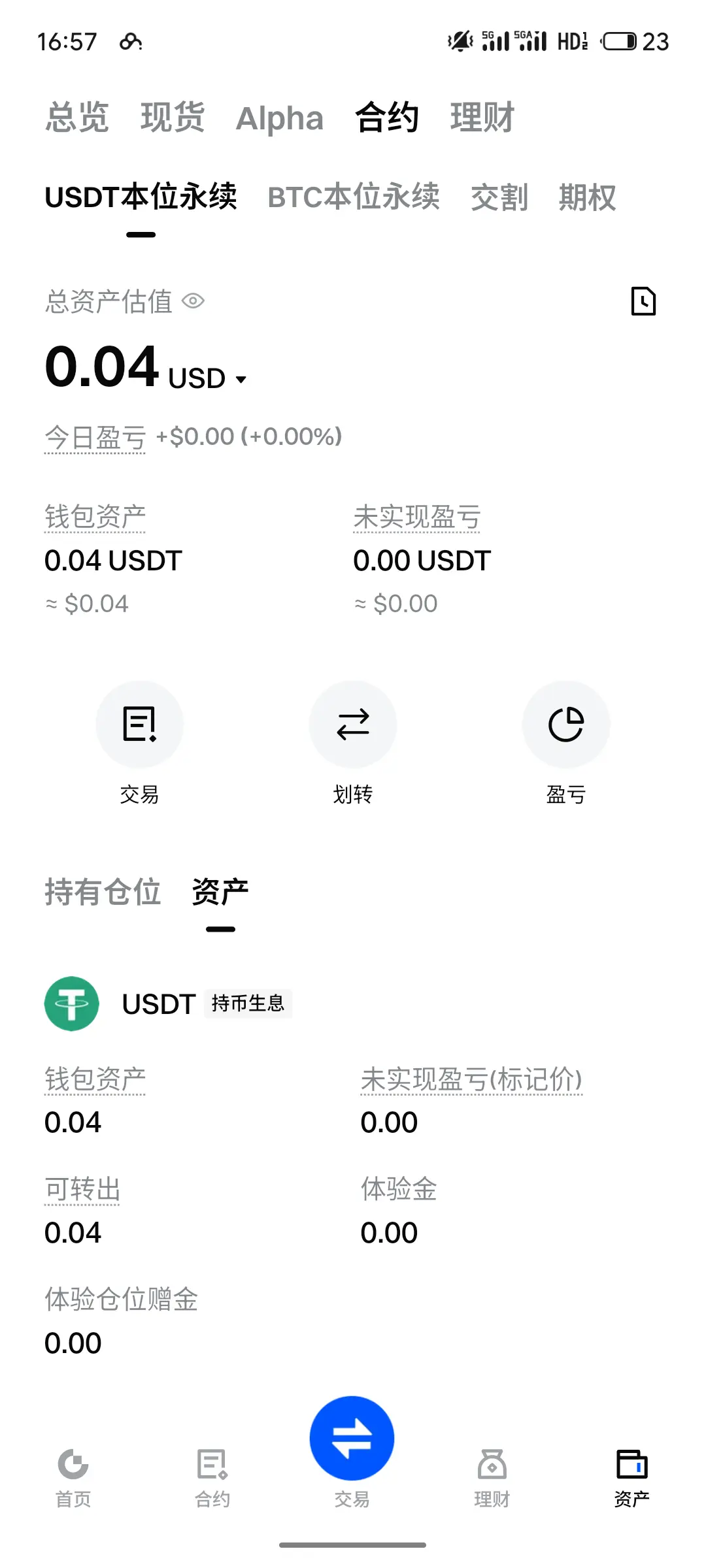Tap the 持币生息 chip next to USDT
Image resolution: width=706 pixels, height=1568 pixels.
[x=248, y=1004]
